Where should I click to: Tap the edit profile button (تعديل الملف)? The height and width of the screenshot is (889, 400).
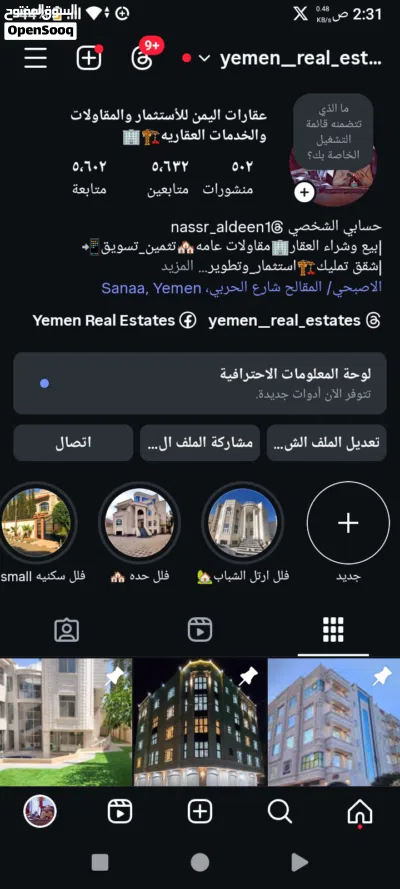pos(326,443)
